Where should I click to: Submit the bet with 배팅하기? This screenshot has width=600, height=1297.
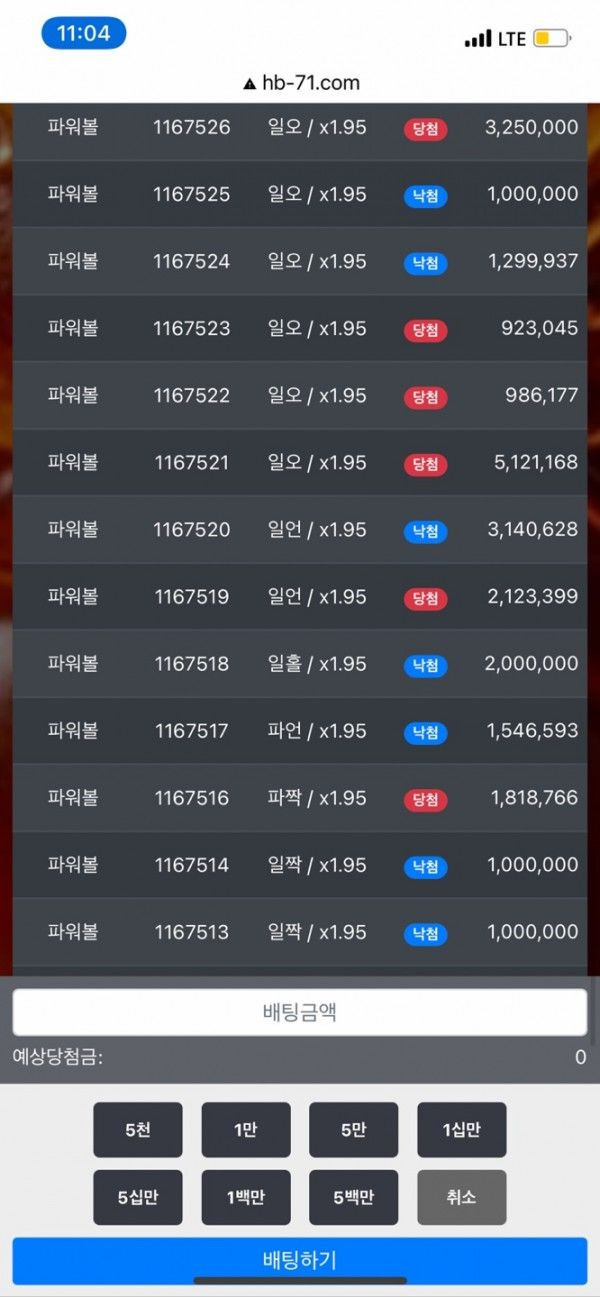click(299, 1260)
